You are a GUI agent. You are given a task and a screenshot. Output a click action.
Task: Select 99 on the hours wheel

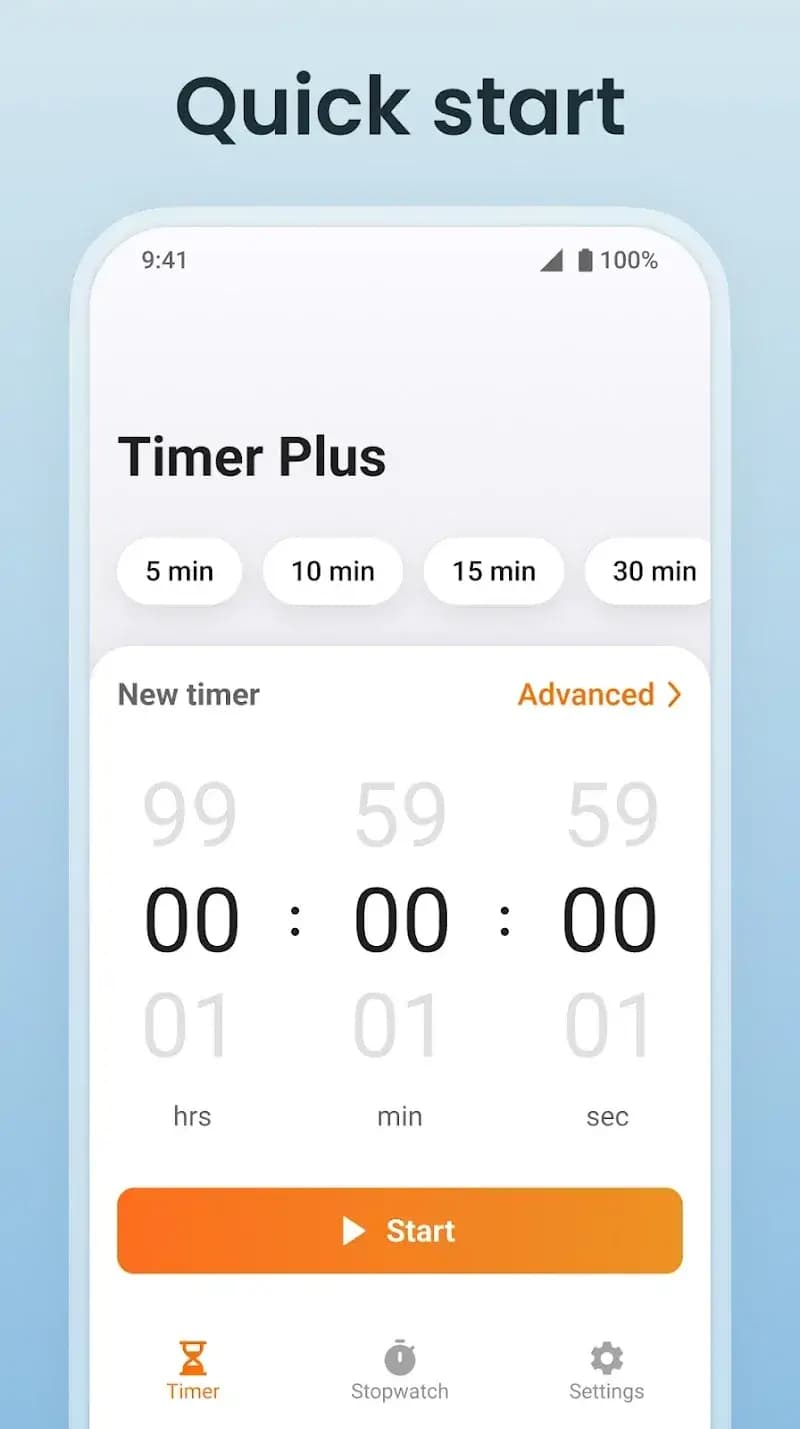tap(192, 815)
